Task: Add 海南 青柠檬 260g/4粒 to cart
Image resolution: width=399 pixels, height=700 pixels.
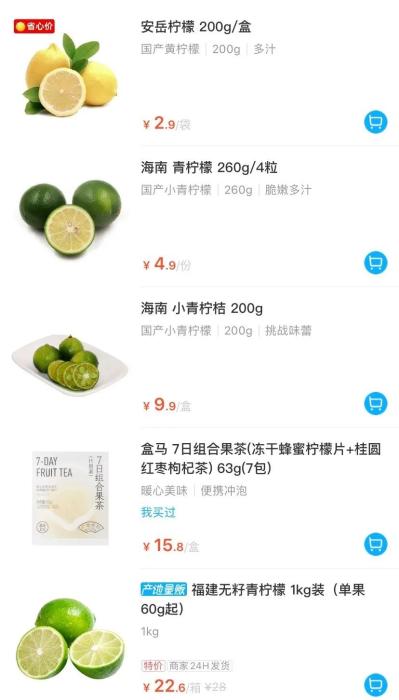Action: tap(375, 262)
